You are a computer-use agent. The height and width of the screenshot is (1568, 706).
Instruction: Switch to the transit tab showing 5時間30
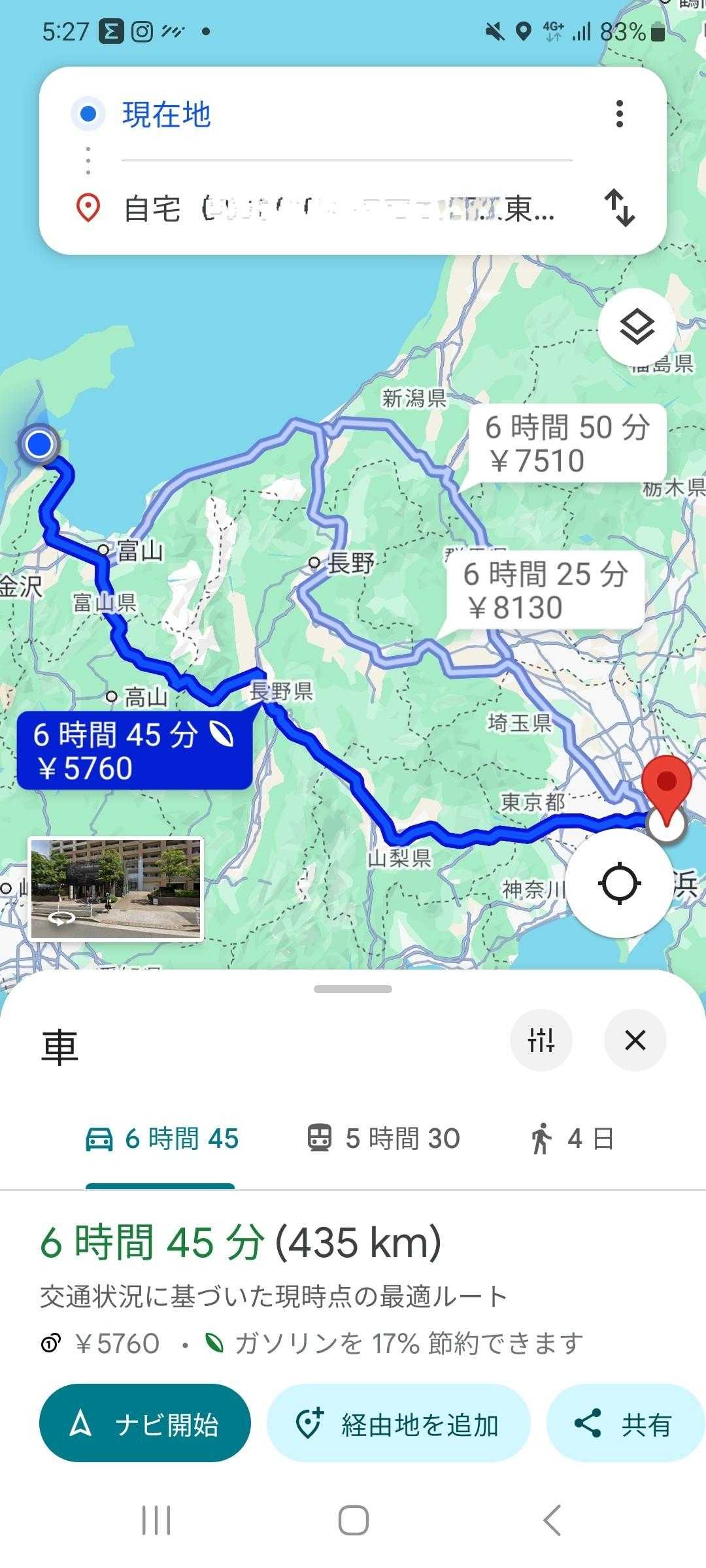[x=384, y=1139]
